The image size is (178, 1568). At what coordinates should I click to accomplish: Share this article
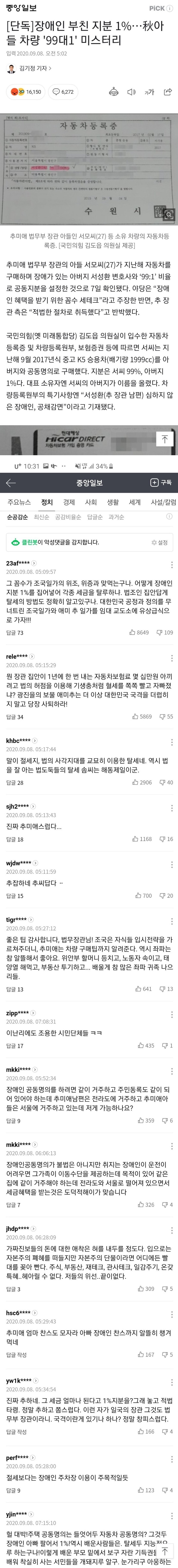168,92
